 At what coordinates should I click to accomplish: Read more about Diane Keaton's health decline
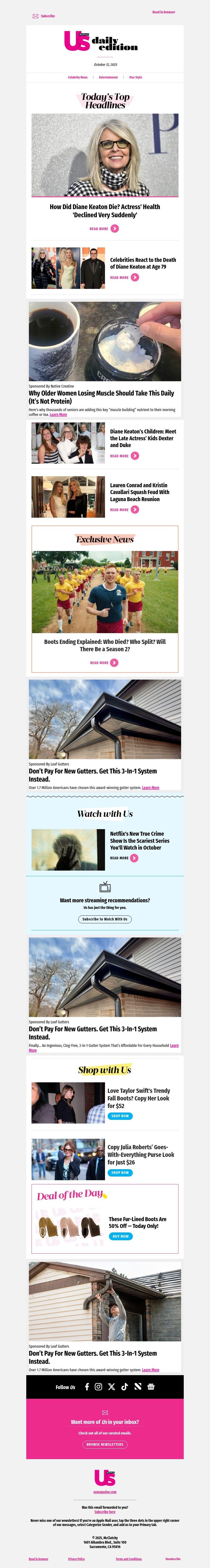[104, 229]
